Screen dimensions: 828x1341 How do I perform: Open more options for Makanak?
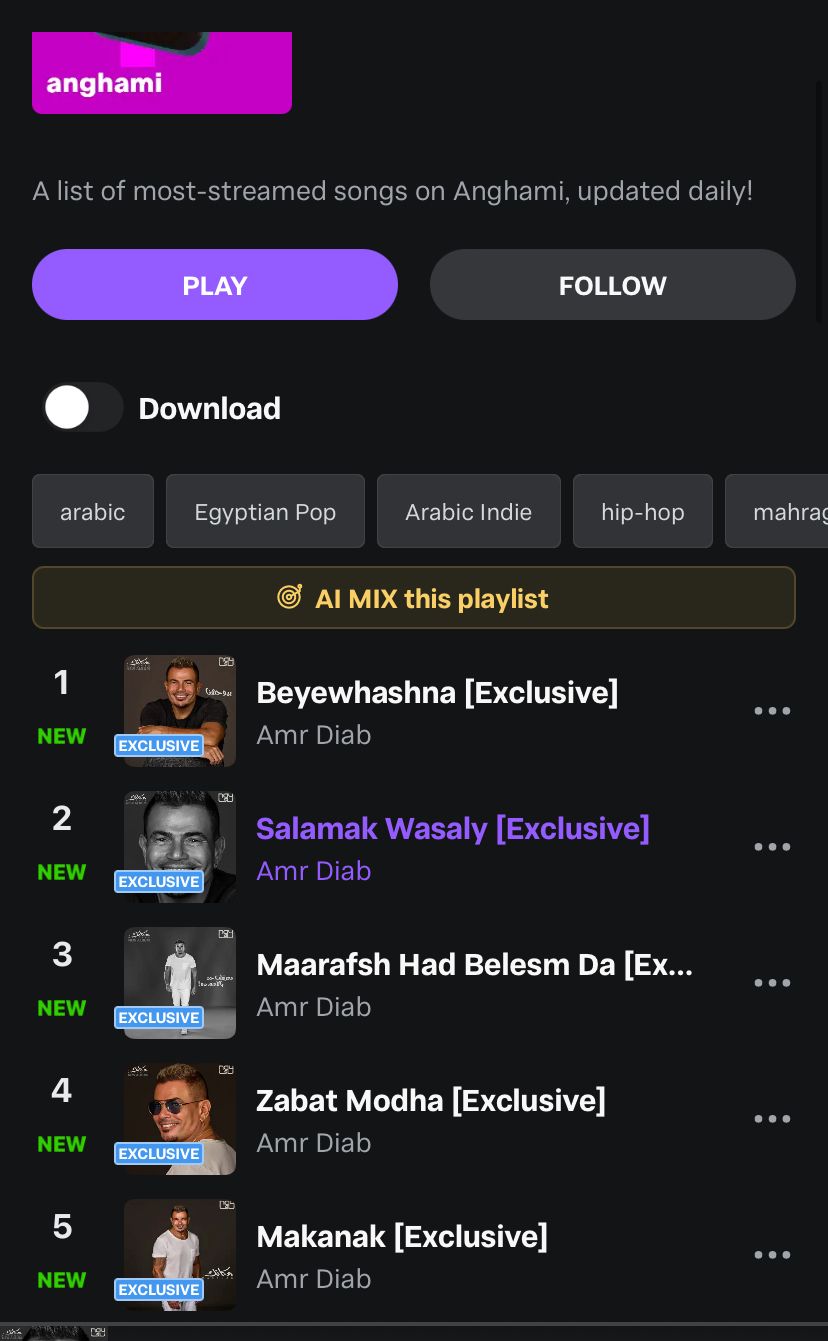point(772,1255)
